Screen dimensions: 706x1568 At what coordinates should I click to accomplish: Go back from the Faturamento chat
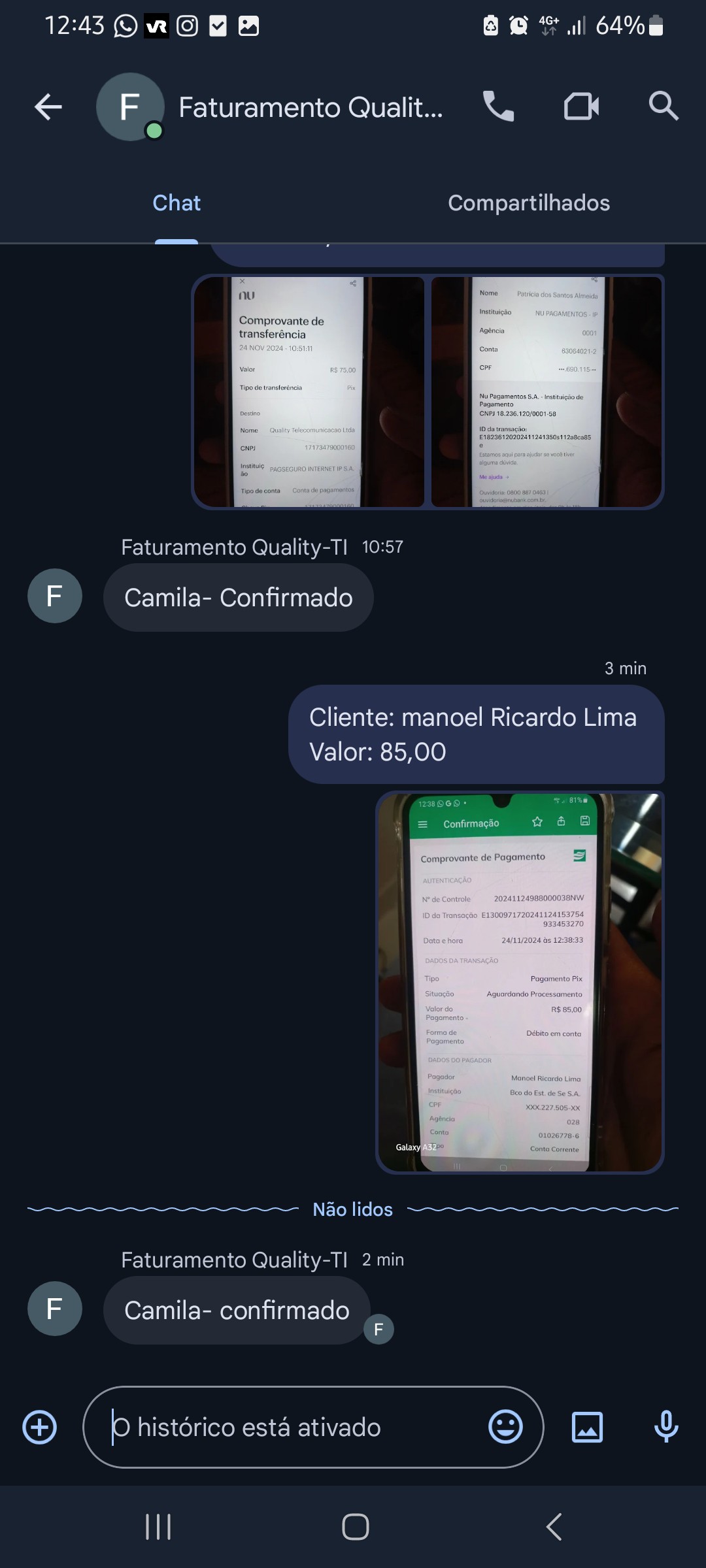pyautogui.click(x=48, y=107)
